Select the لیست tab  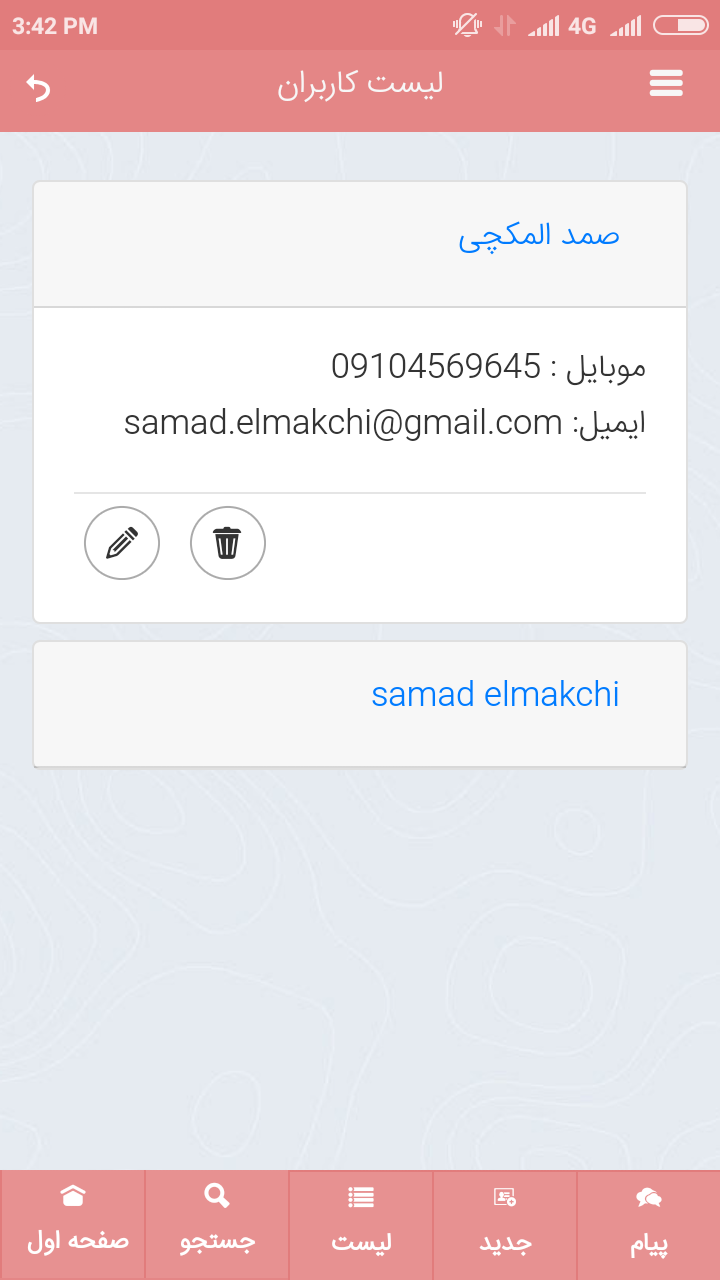tap(361, 1224)
